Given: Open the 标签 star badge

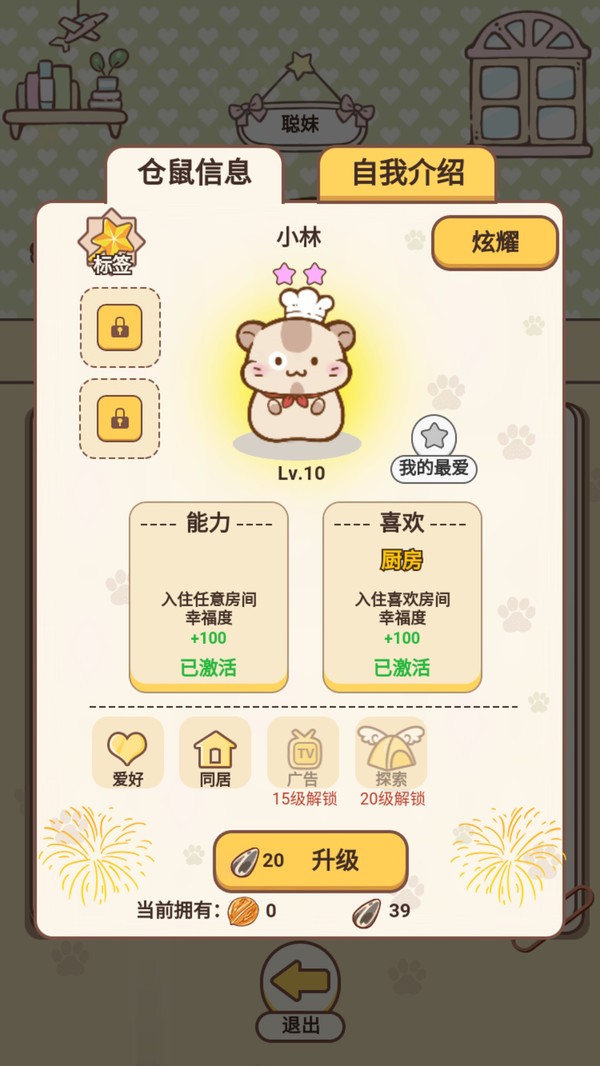Looking at the screenshot, I should (112, 243).
